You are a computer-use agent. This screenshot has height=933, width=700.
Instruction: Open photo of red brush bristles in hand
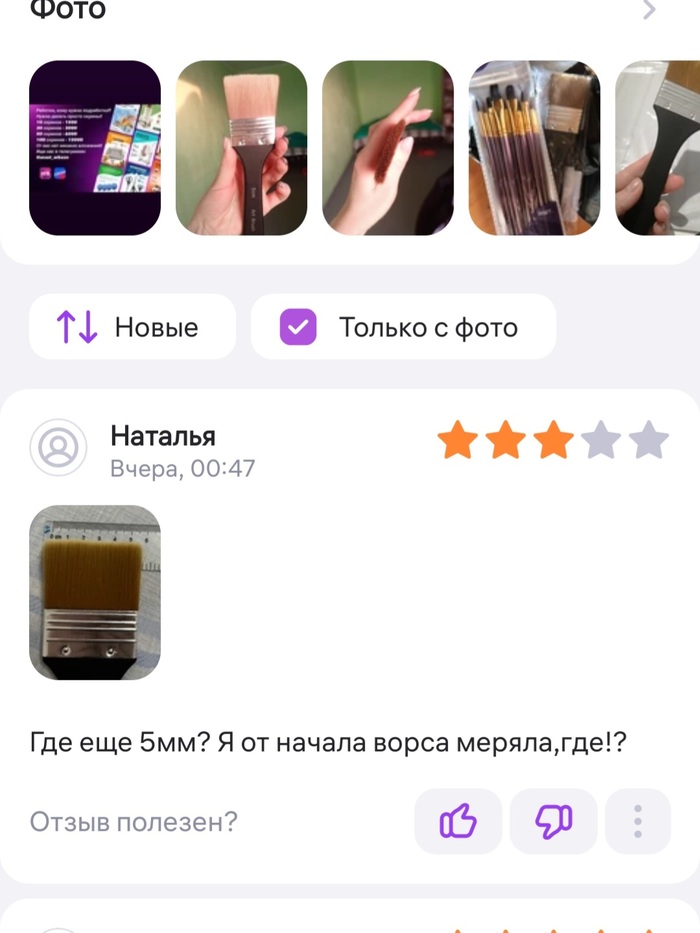[x=388, y=148]
